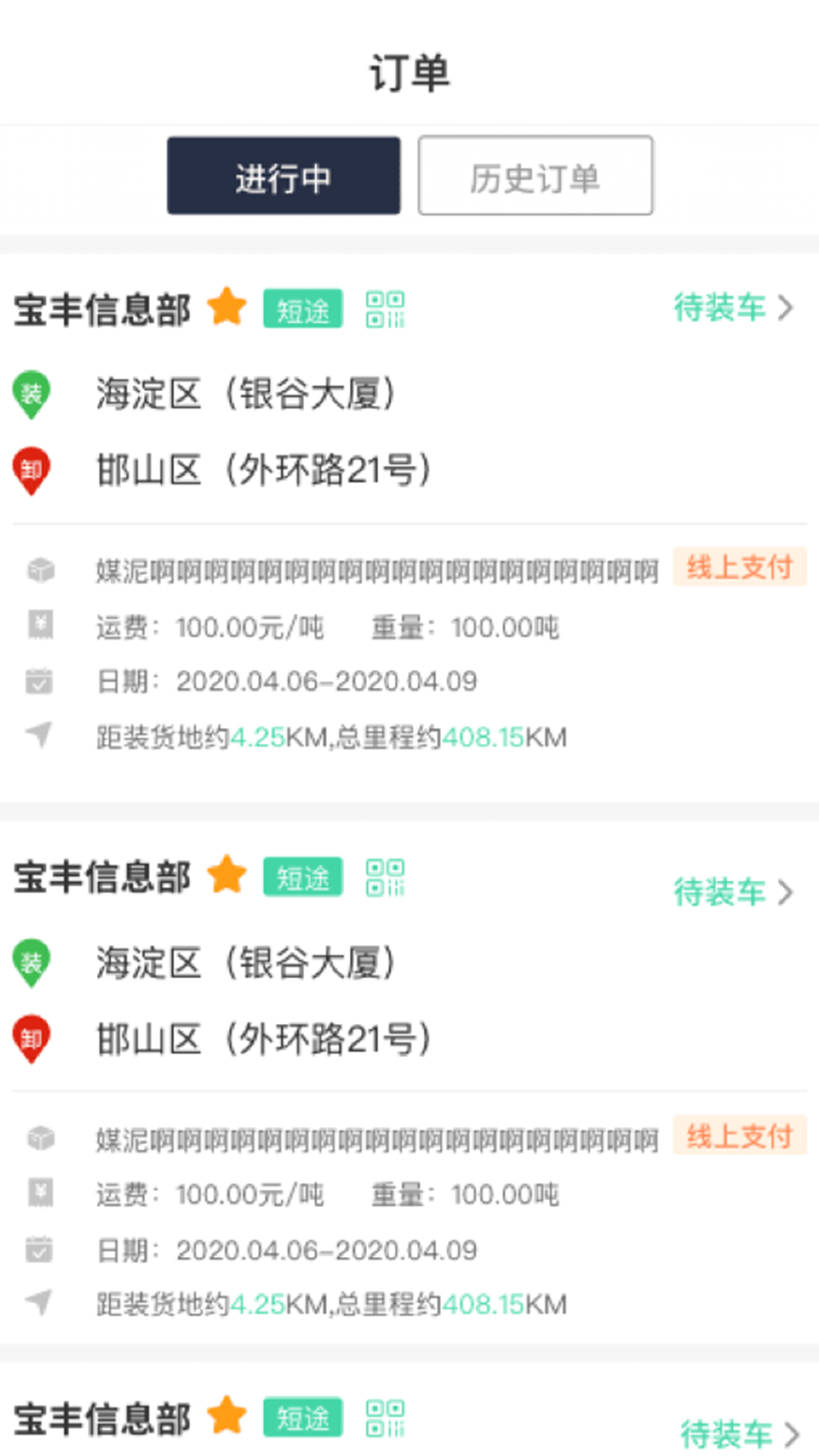Show the QR code for the first order

pyautogui.click(x=385, y=309)
